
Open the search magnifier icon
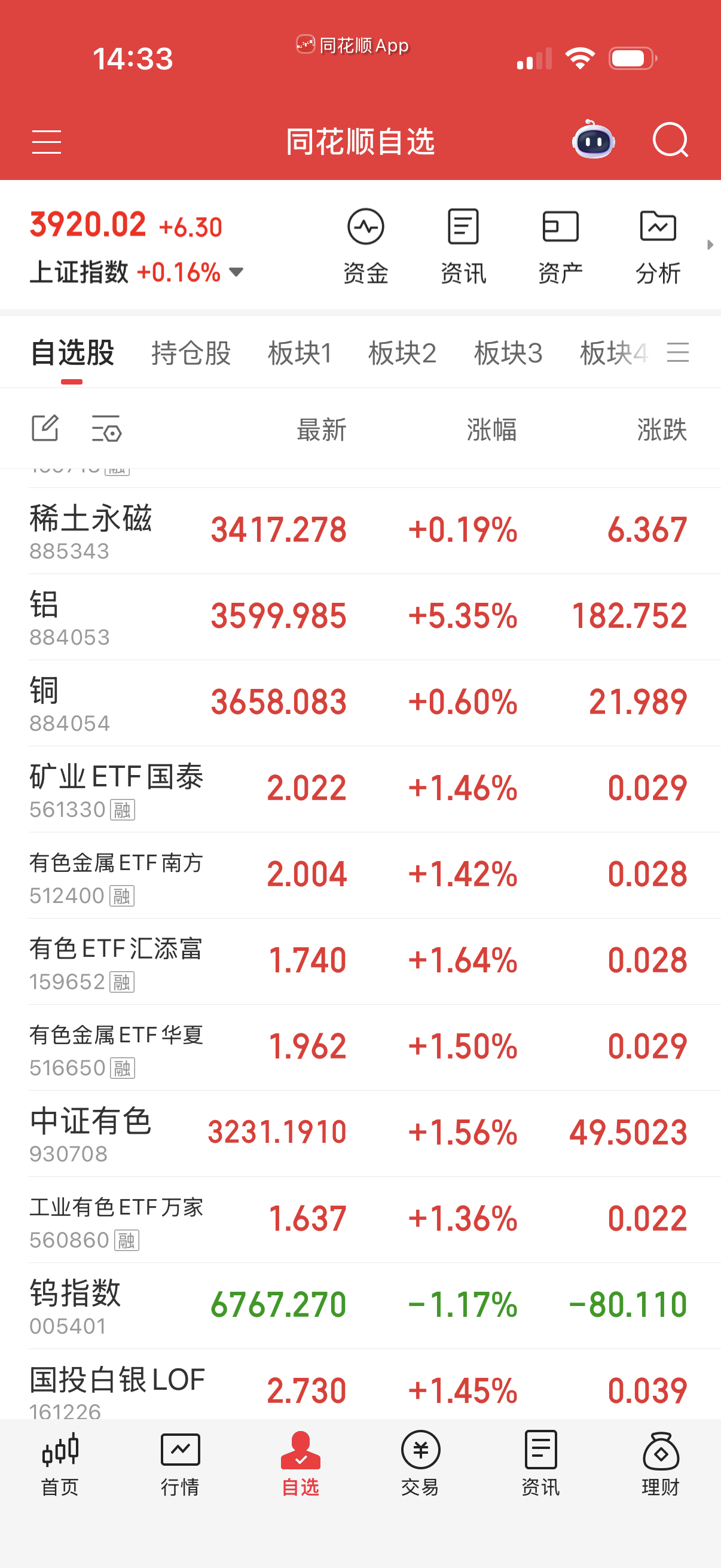click(671, 141)
